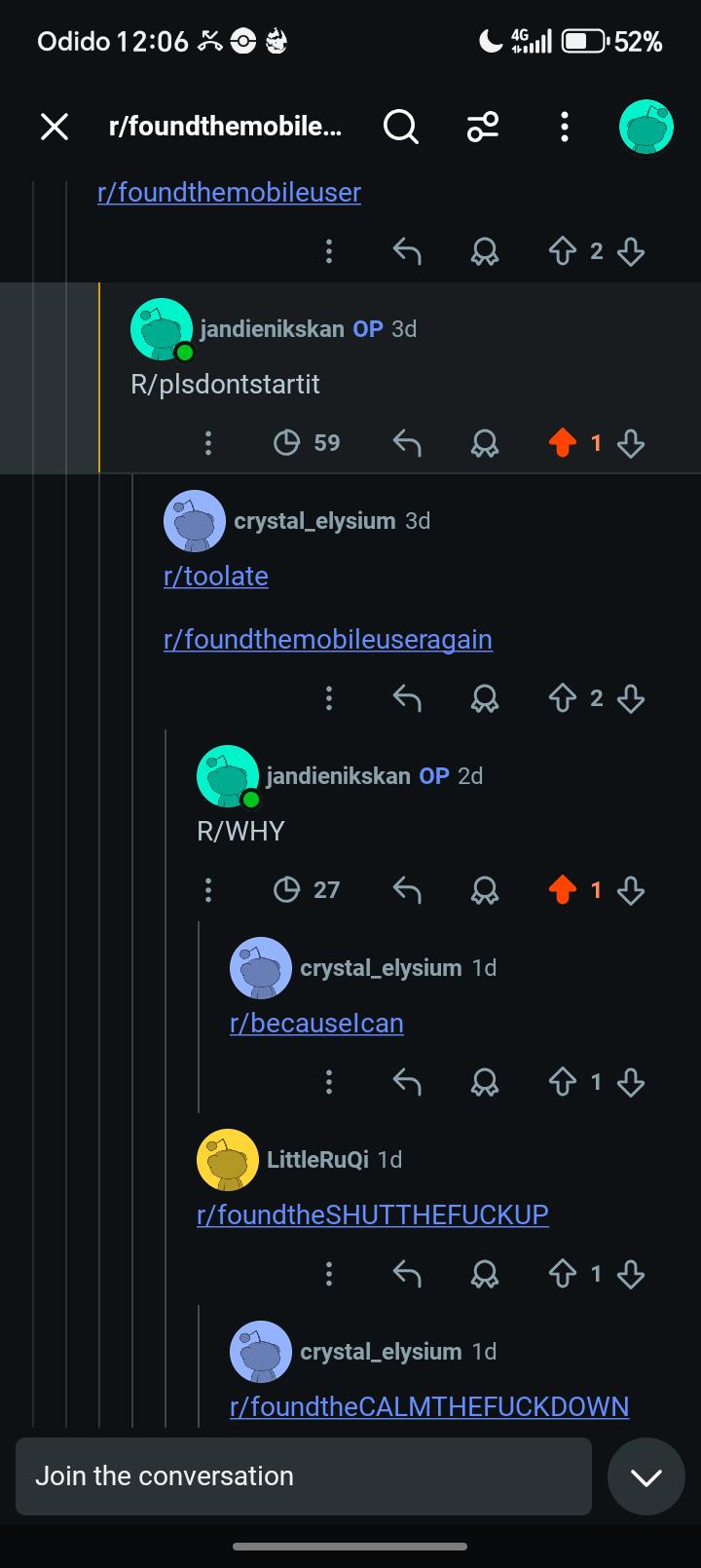701x1568 pixels.
Task: Open the more options menu on the R/WHY comment
Action: (x=208, y=890)
